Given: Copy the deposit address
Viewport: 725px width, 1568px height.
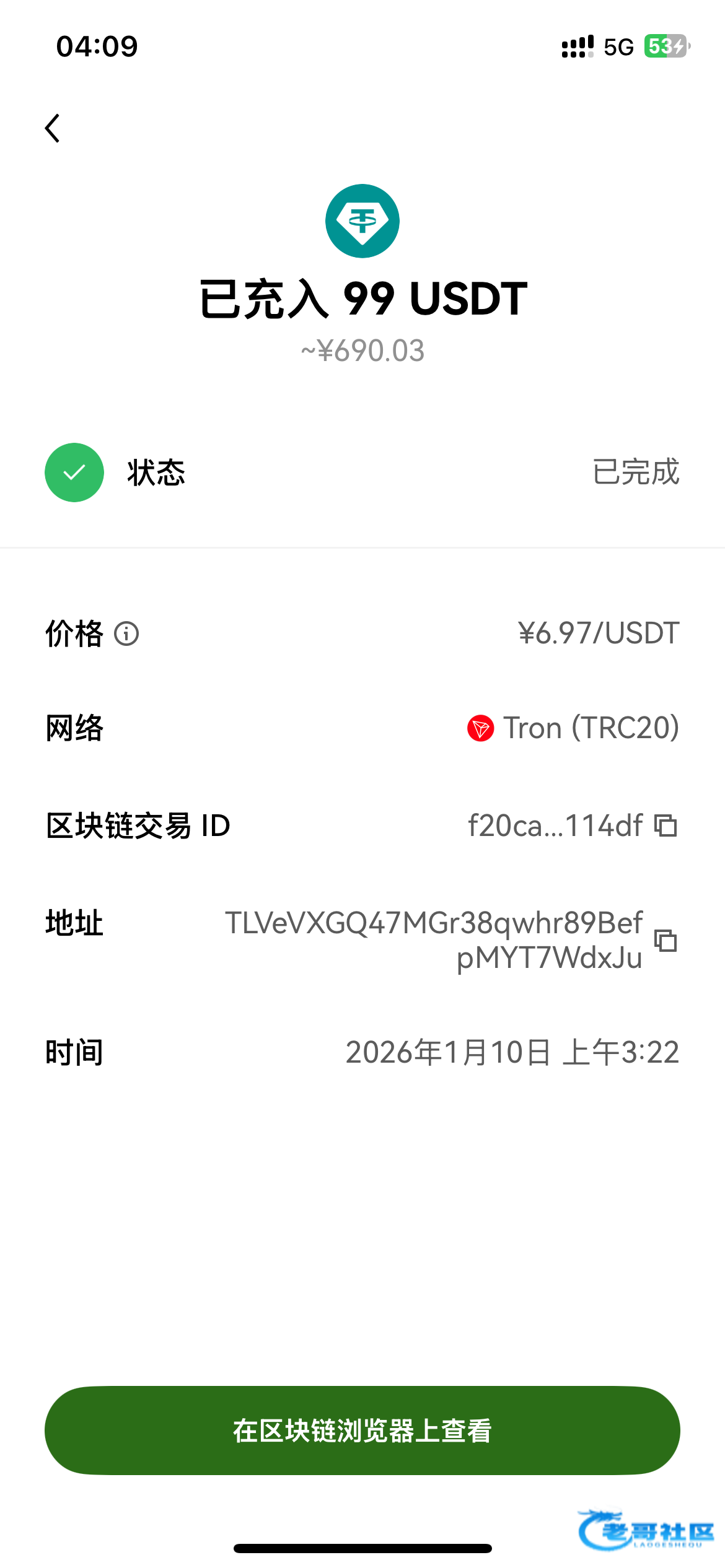Looking at the screenshot, I should click(x=666, y=941).
